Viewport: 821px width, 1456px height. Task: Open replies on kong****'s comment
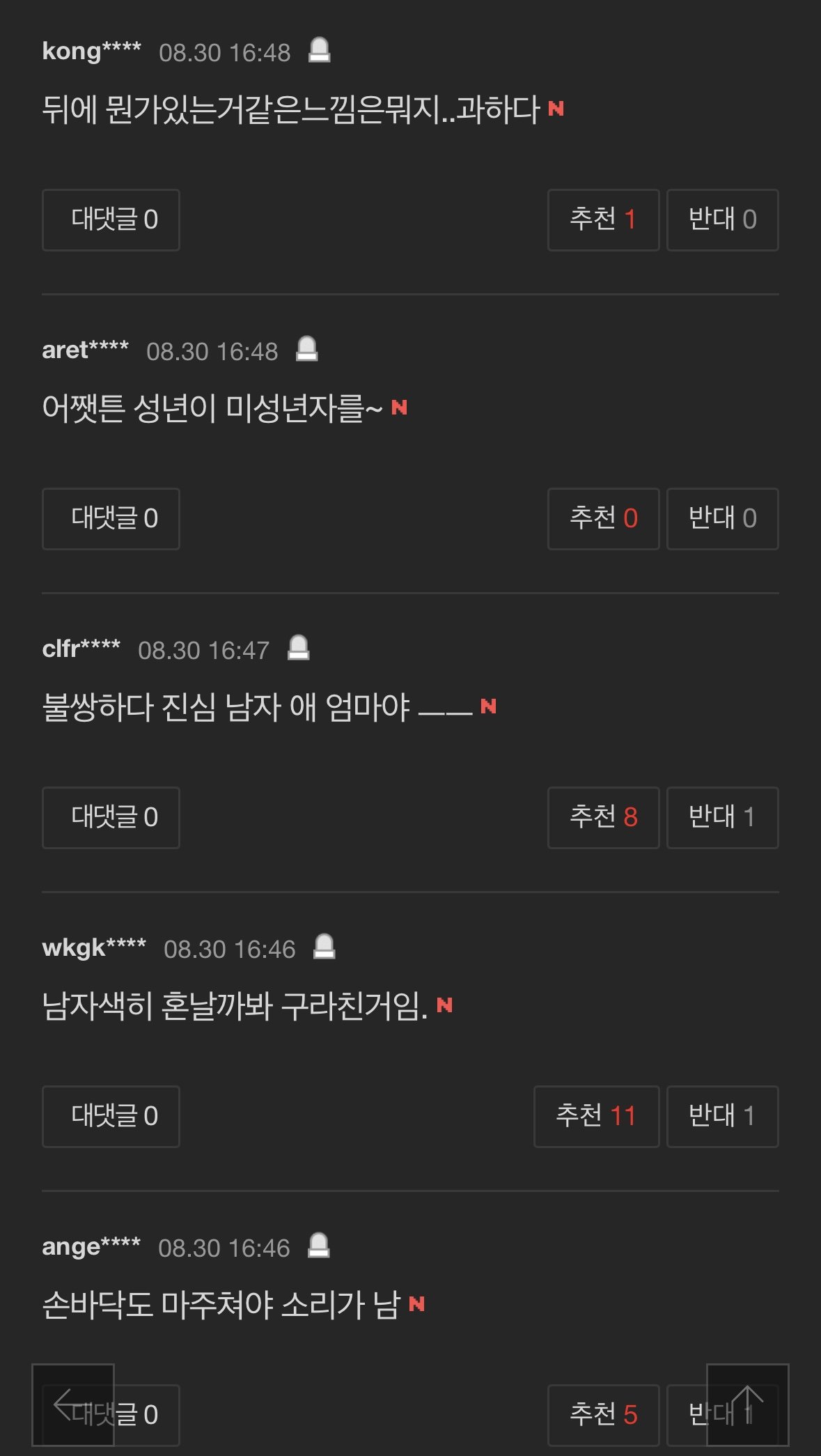tap(111, 220)
